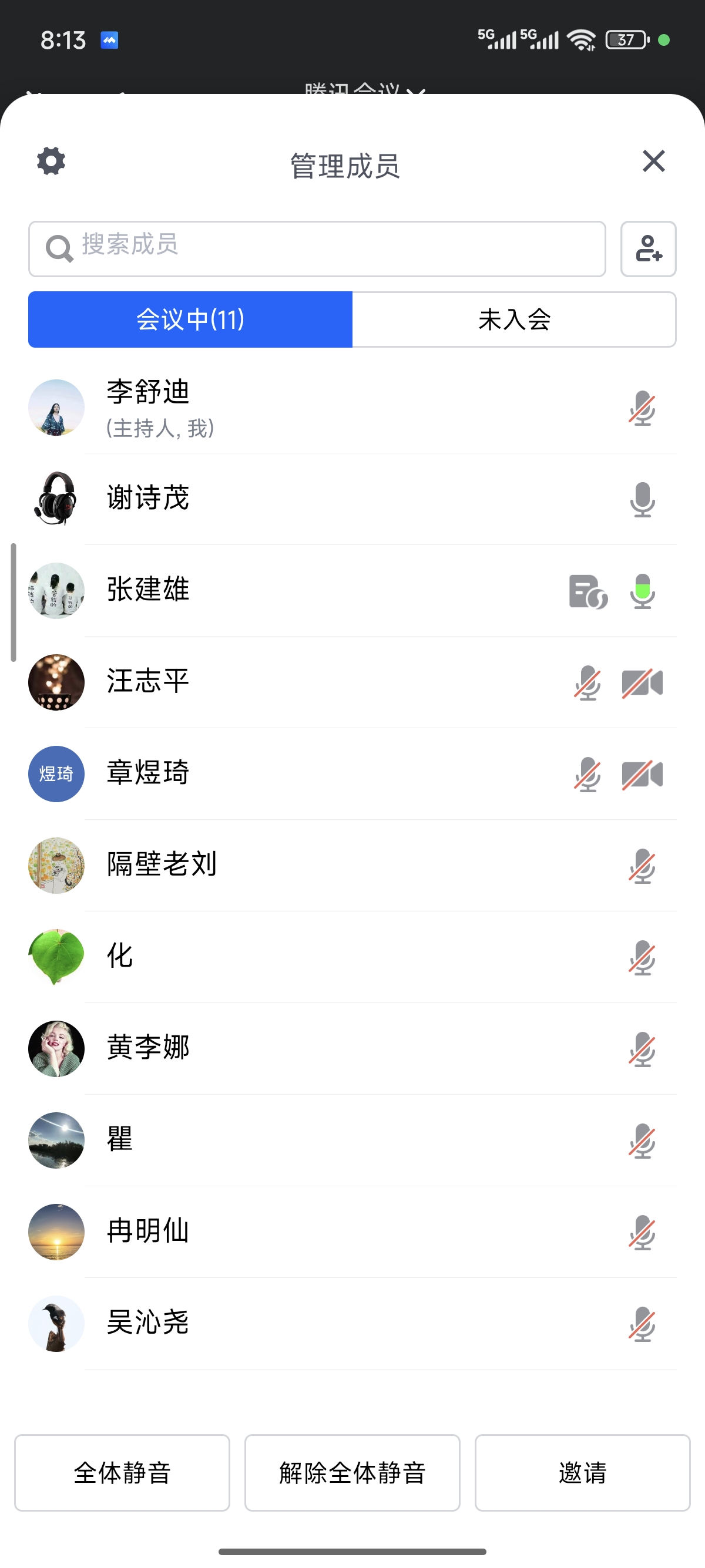Close the 管理成员 panel
Viewport: 705px width, 1568px height.
(653, 161)
